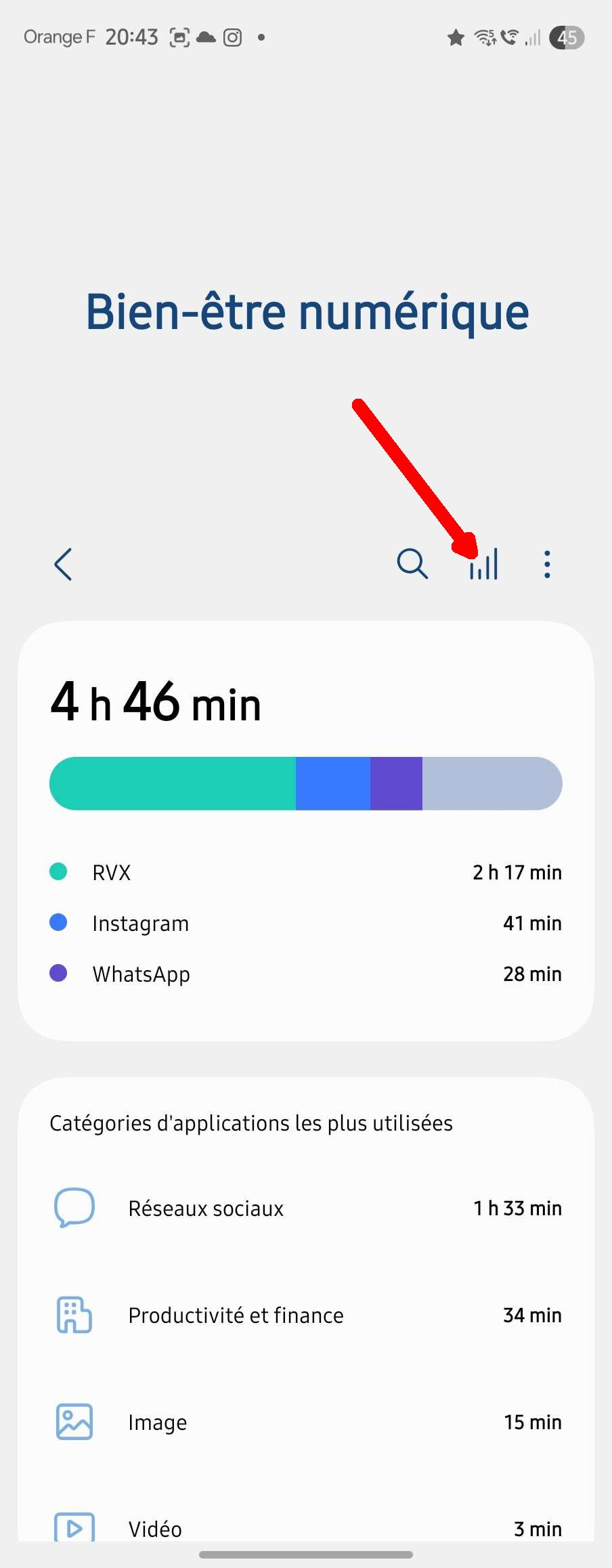The width and height of the screenshot is (612, 1568).
Task: Open Réseaux sociaux category details
Action: [x=306, y=1208]
